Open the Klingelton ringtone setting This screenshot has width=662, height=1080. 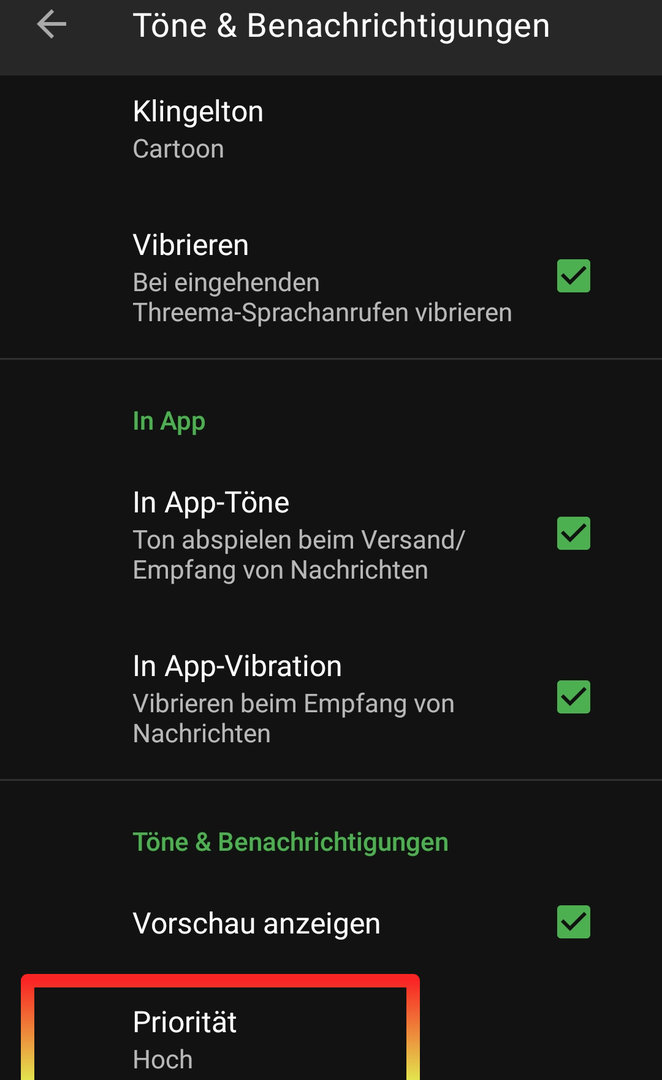pos(198,129)
